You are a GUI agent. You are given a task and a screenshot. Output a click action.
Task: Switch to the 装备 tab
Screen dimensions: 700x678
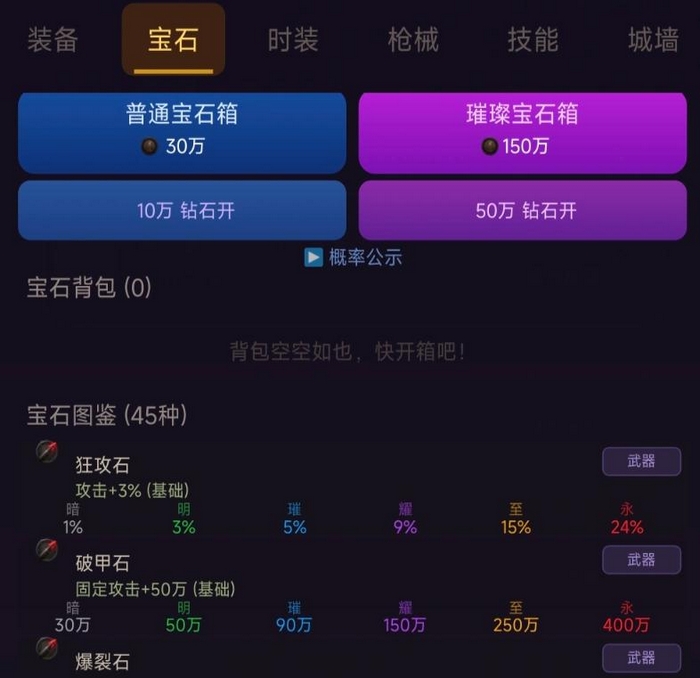coord(52,40)
